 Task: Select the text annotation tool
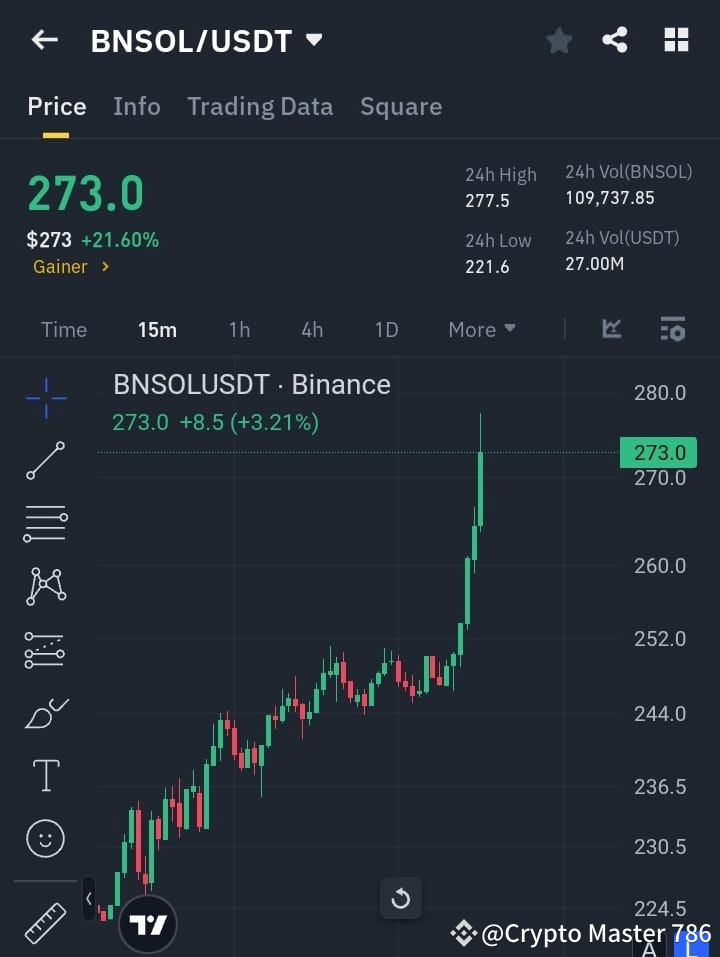point(45,775)
